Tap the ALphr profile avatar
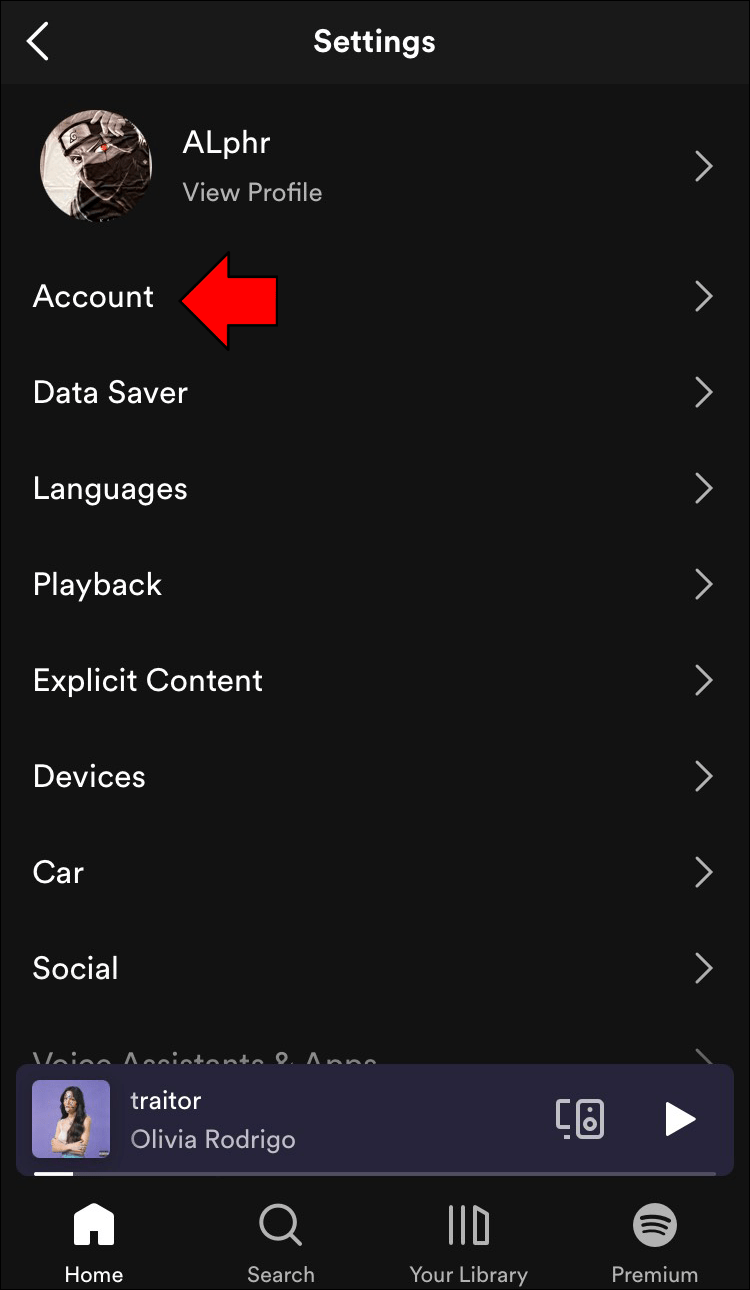750x1290 pixels. click(96, 166)
